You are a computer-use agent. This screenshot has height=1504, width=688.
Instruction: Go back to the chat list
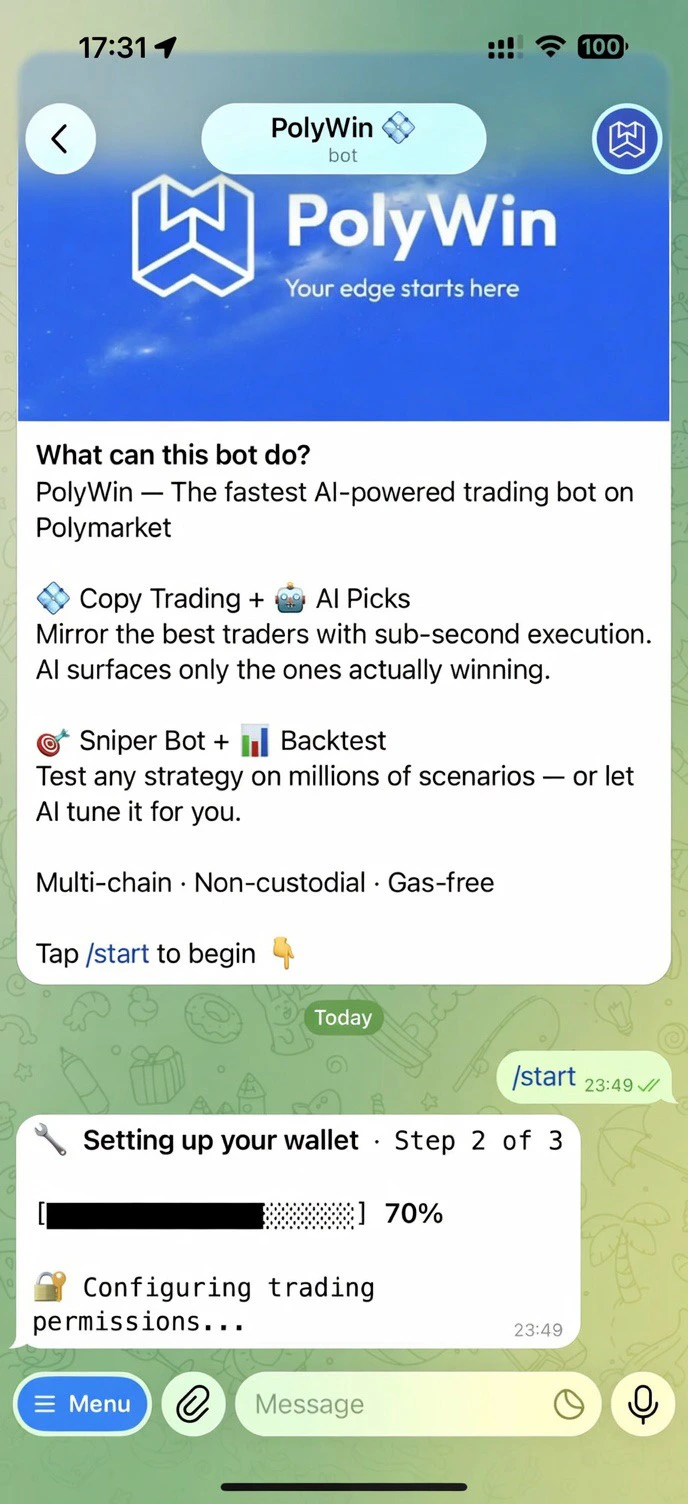pos(60,139)
